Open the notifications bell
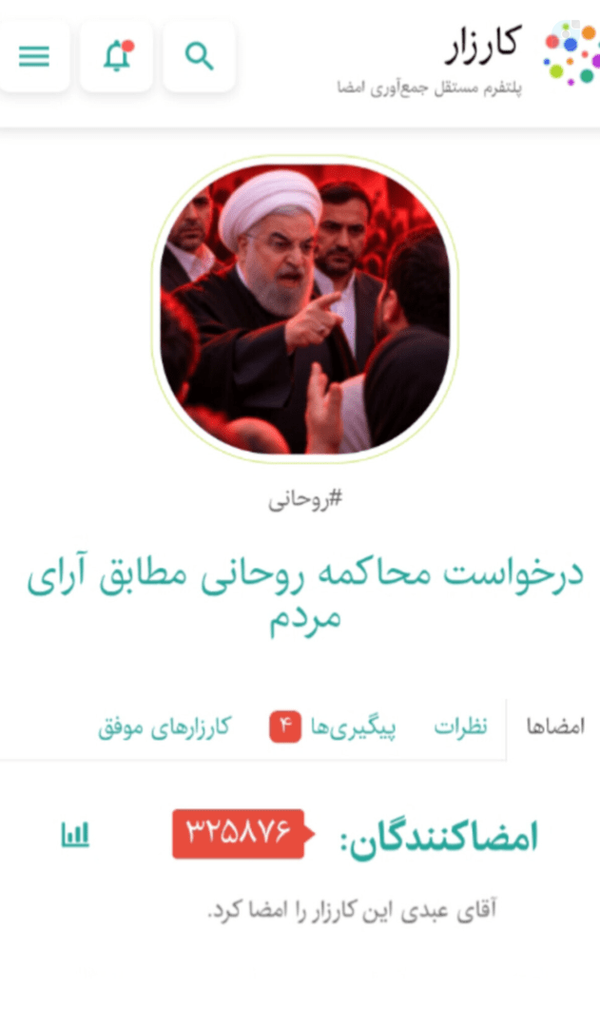Screen dimensions: 600x1027 (x=117, y=56)
